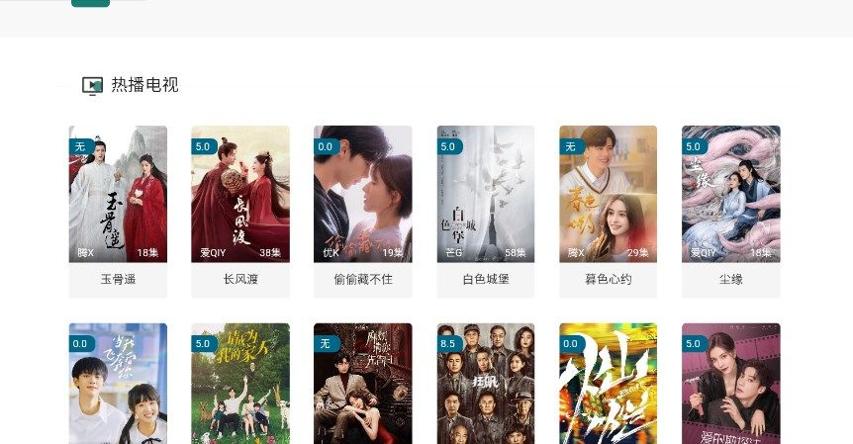Open the poster rated 8.5
This screenshot has height=444, width=853.
[486, 385]
